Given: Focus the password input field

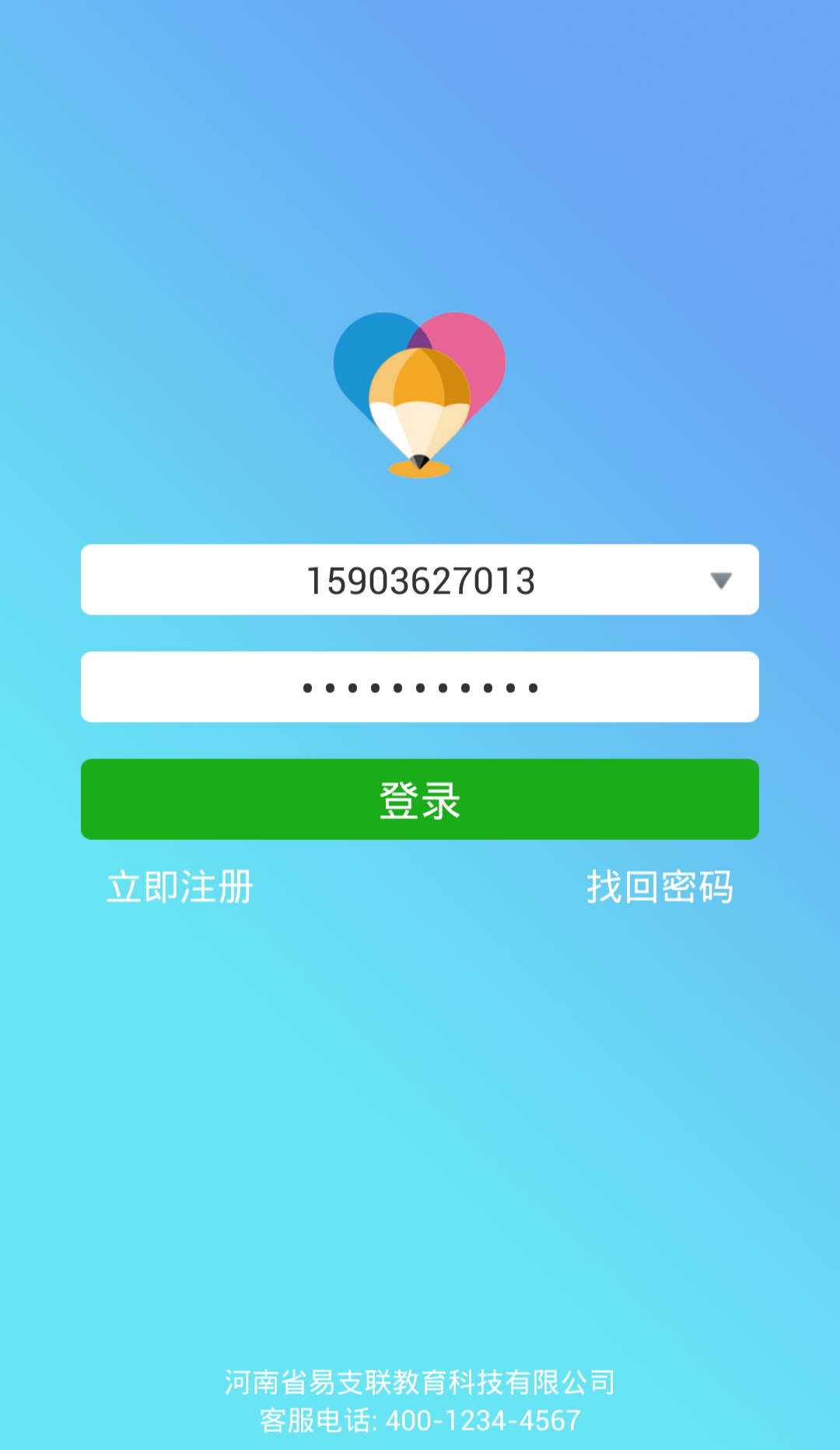Looking at the screenshot, I should pos(420,687).
